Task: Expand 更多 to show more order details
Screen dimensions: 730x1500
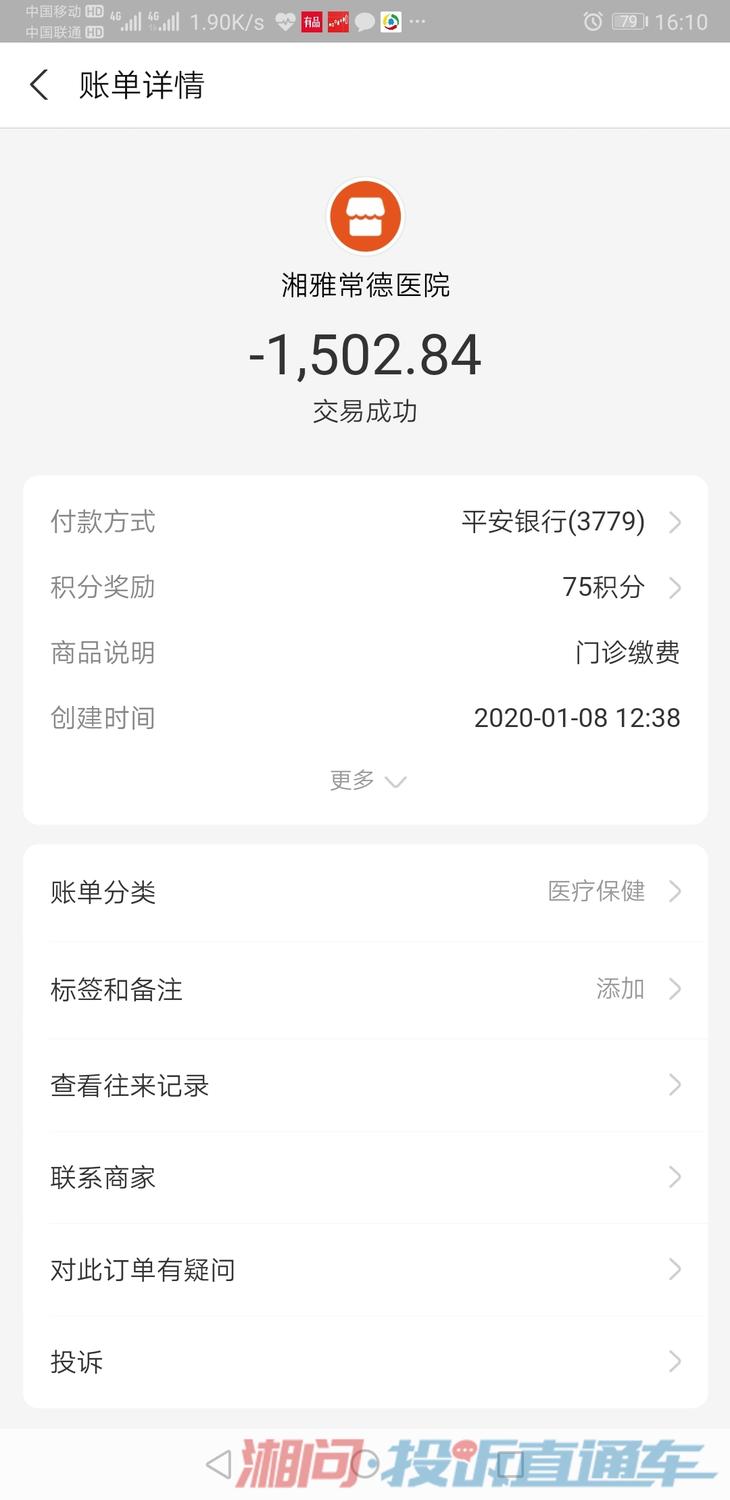Action: 366,781
